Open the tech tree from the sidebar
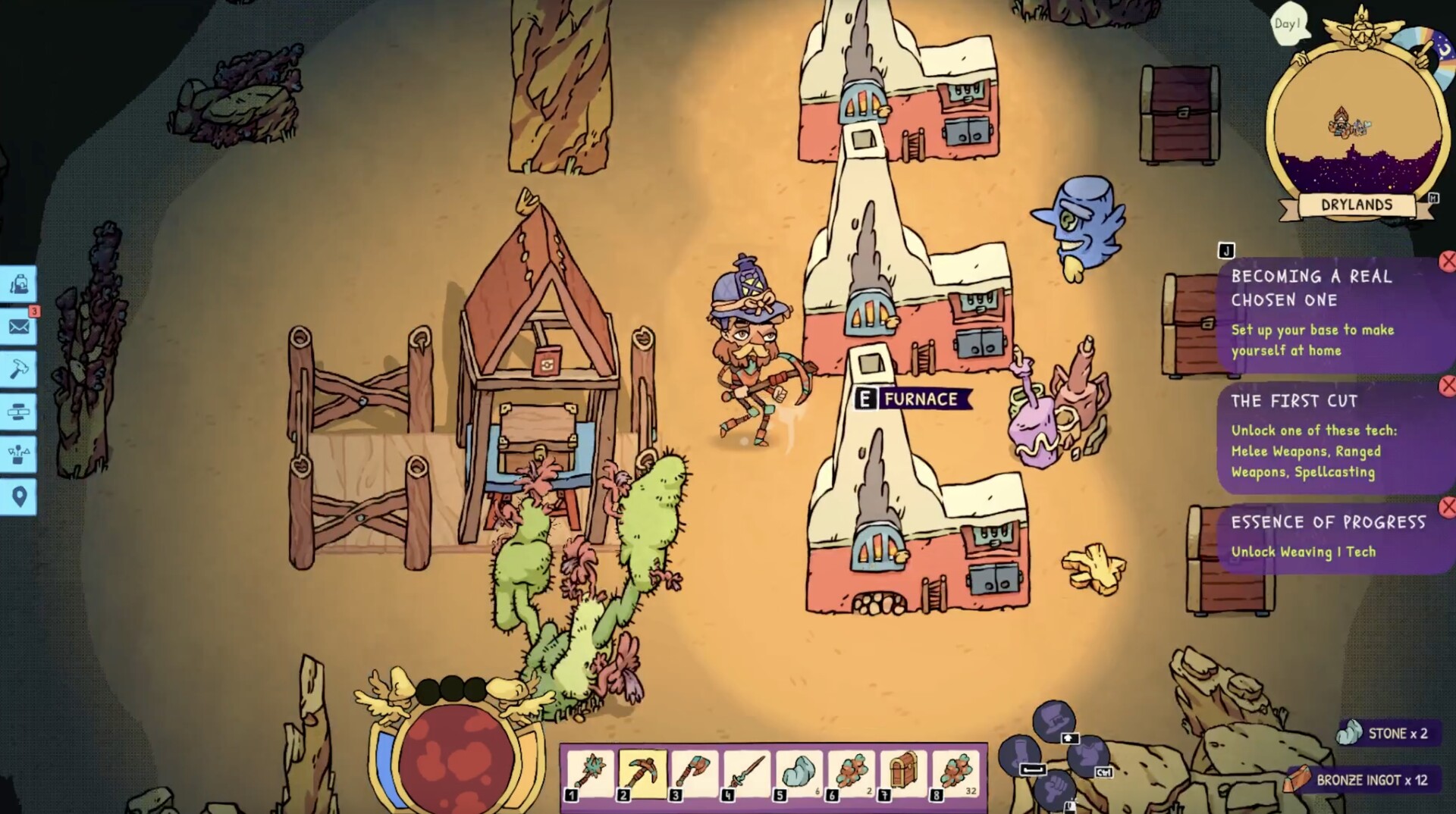 [18, 454]
